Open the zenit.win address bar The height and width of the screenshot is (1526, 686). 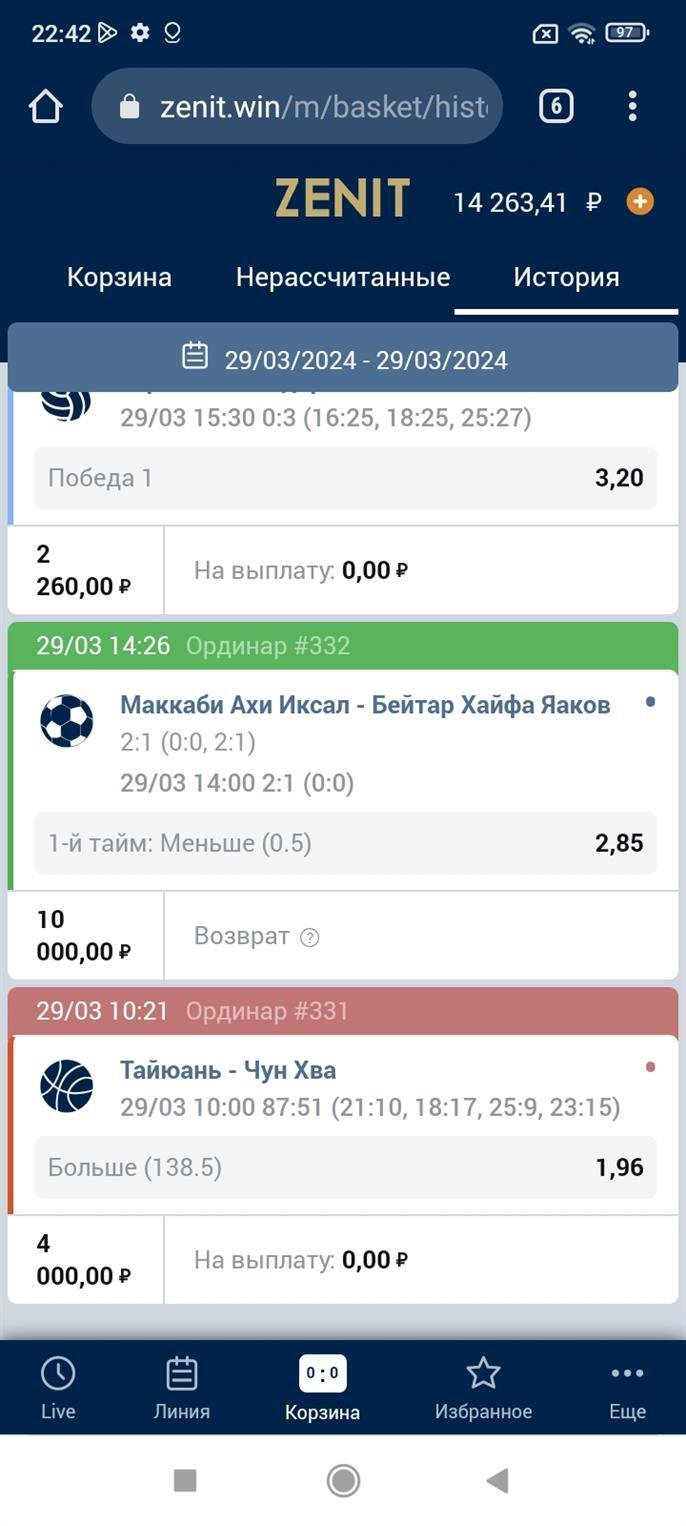[x=297, y=106]
